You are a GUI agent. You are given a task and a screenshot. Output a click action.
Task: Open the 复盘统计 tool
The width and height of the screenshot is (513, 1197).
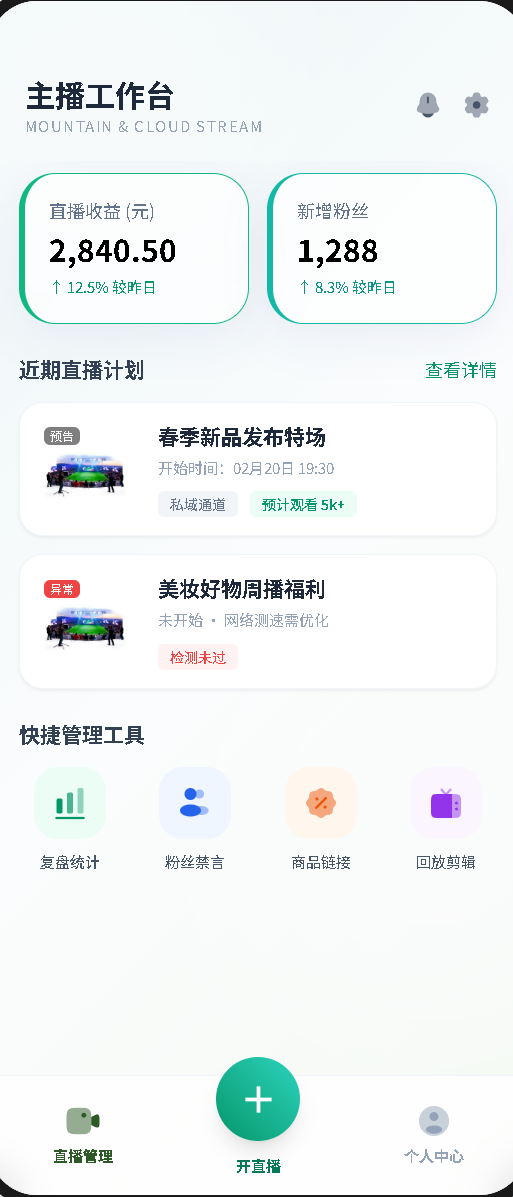click(x=69, y=820)
